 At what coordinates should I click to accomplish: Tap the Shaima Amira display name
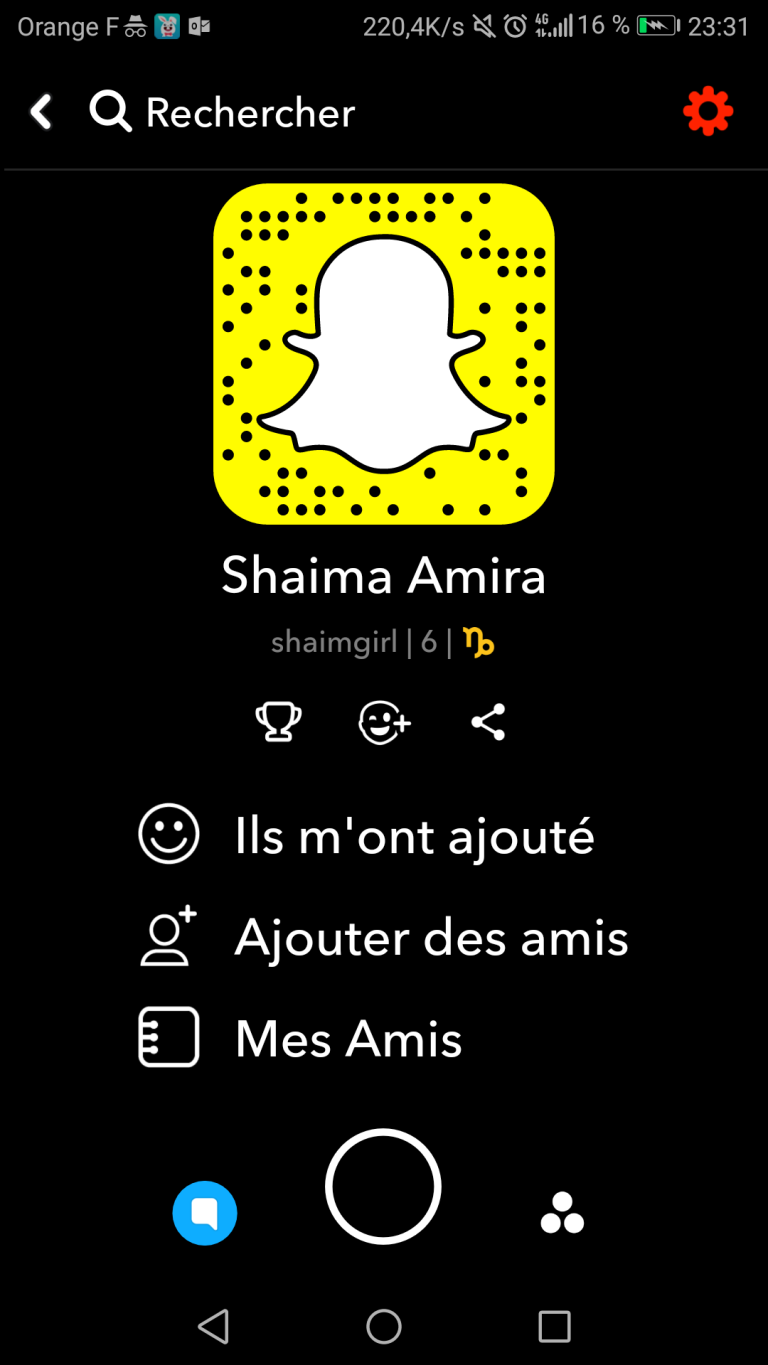(x=383, y=576)
